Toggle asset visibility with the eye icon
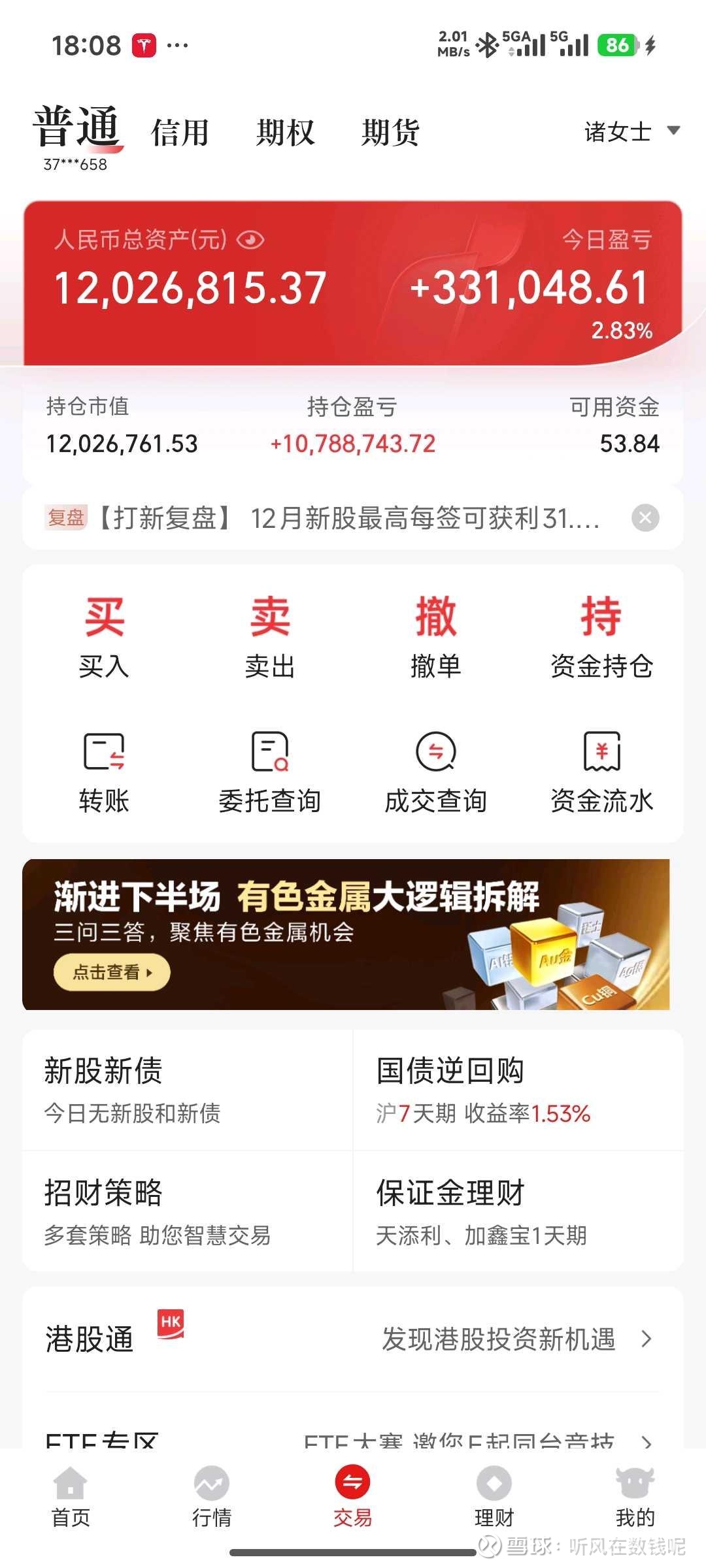 [252, 241]
